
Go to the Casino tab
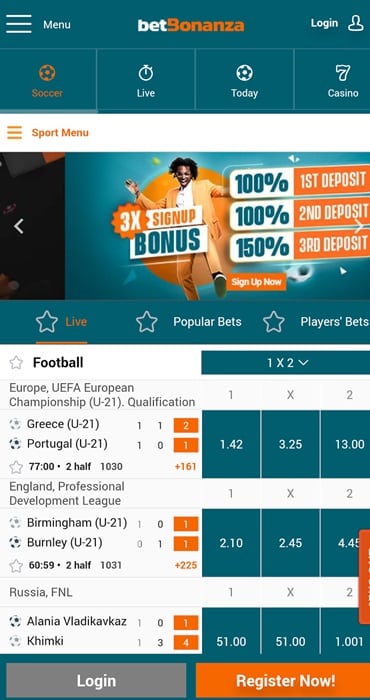coord(342,80)
